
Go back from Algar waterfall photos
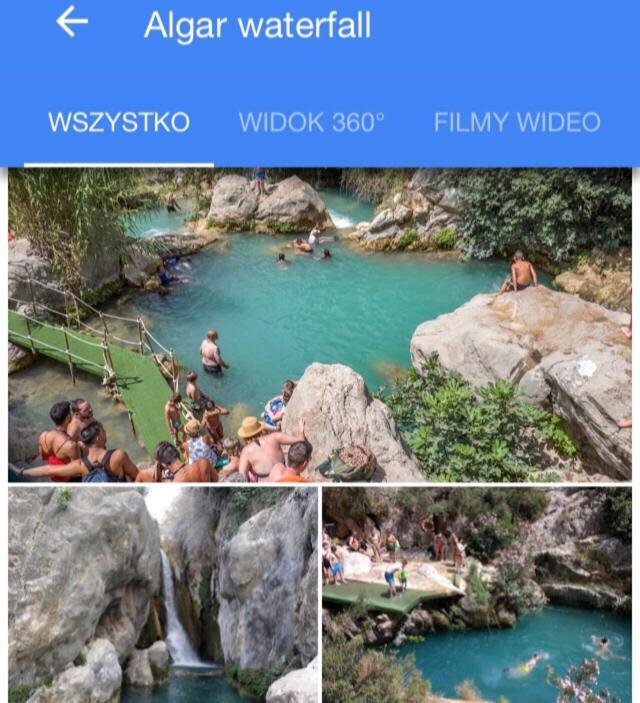(x=72, y=22)
